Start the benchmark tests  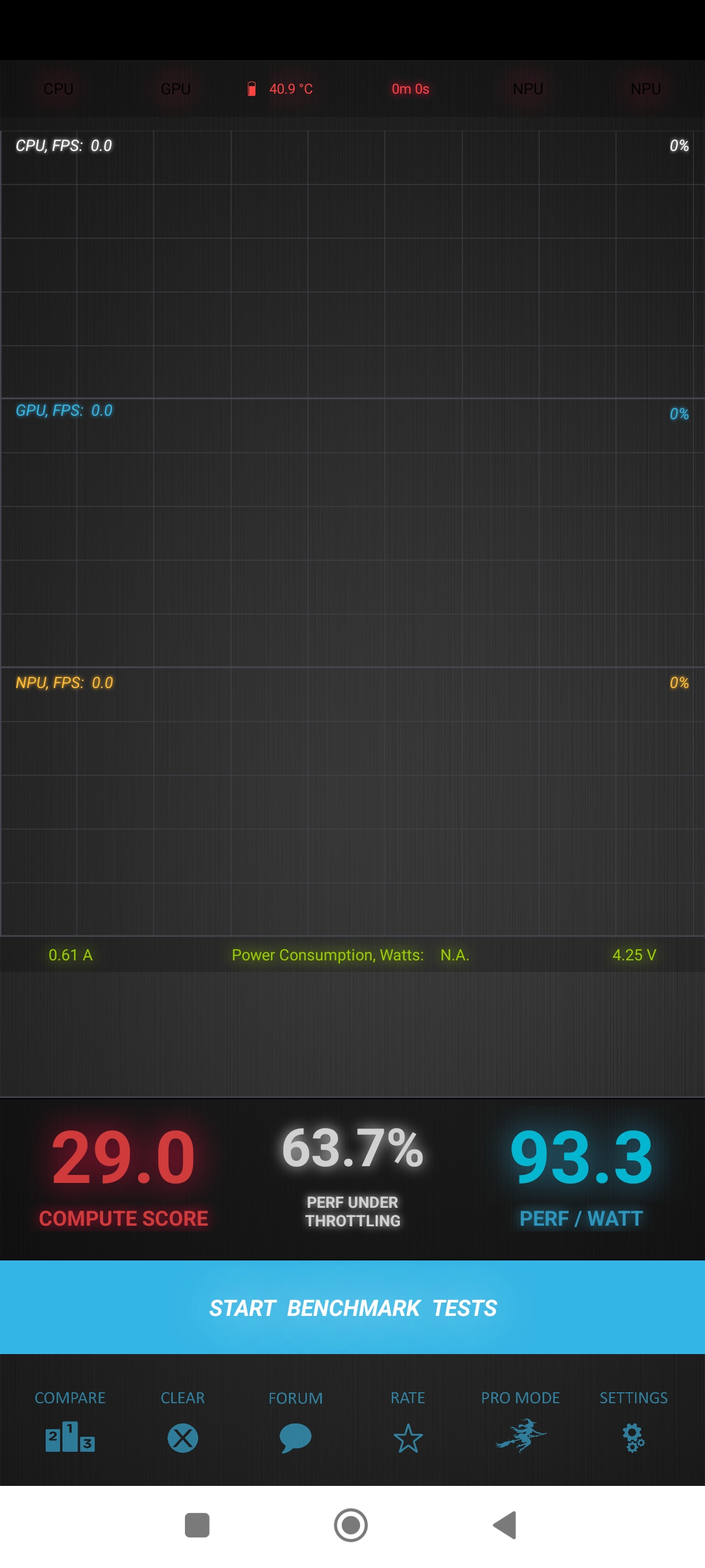[x=352, y=1307]
